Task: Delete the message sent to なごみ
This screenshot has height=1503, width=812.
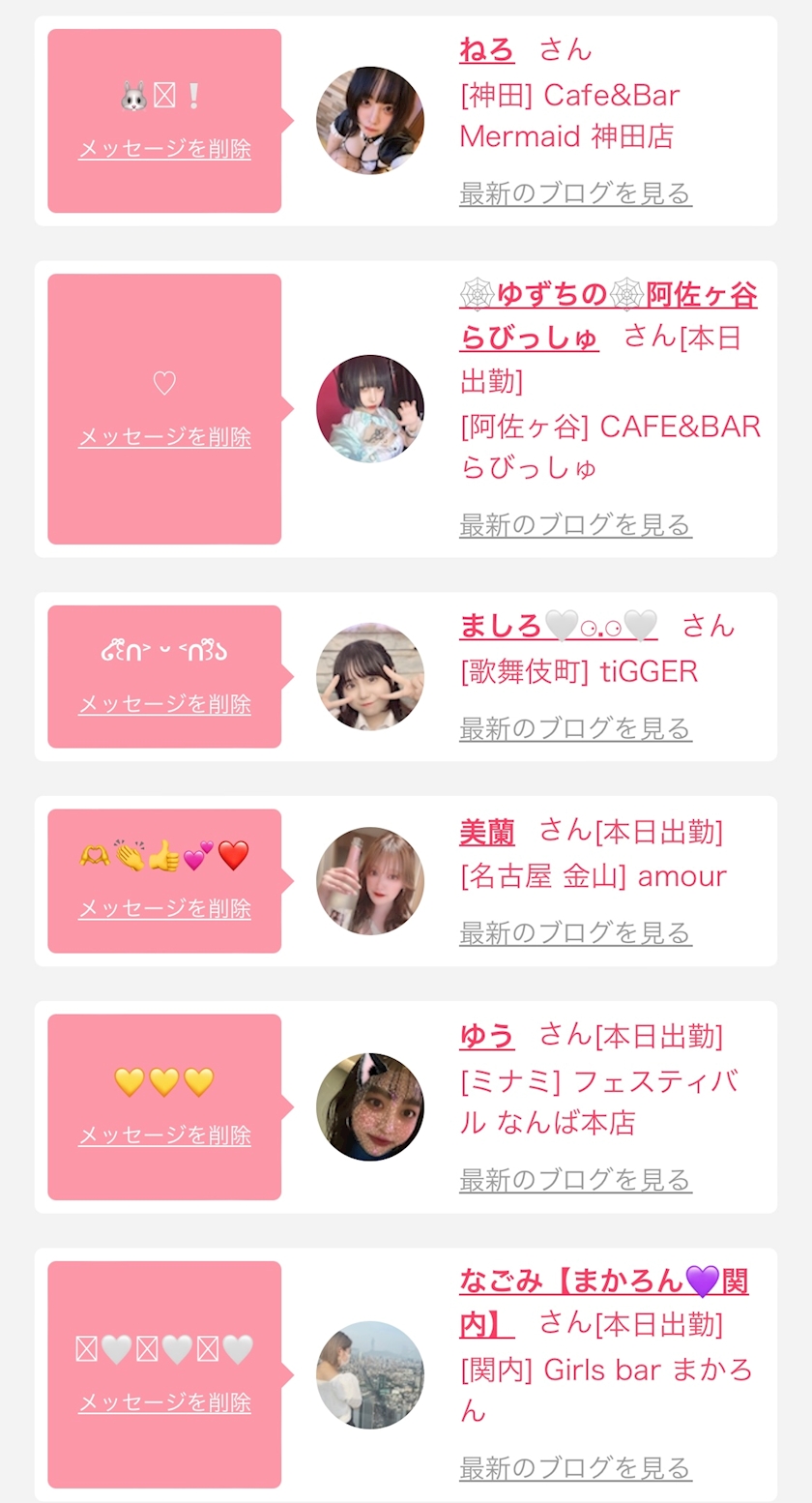Action: click(x=164, y=1402)
